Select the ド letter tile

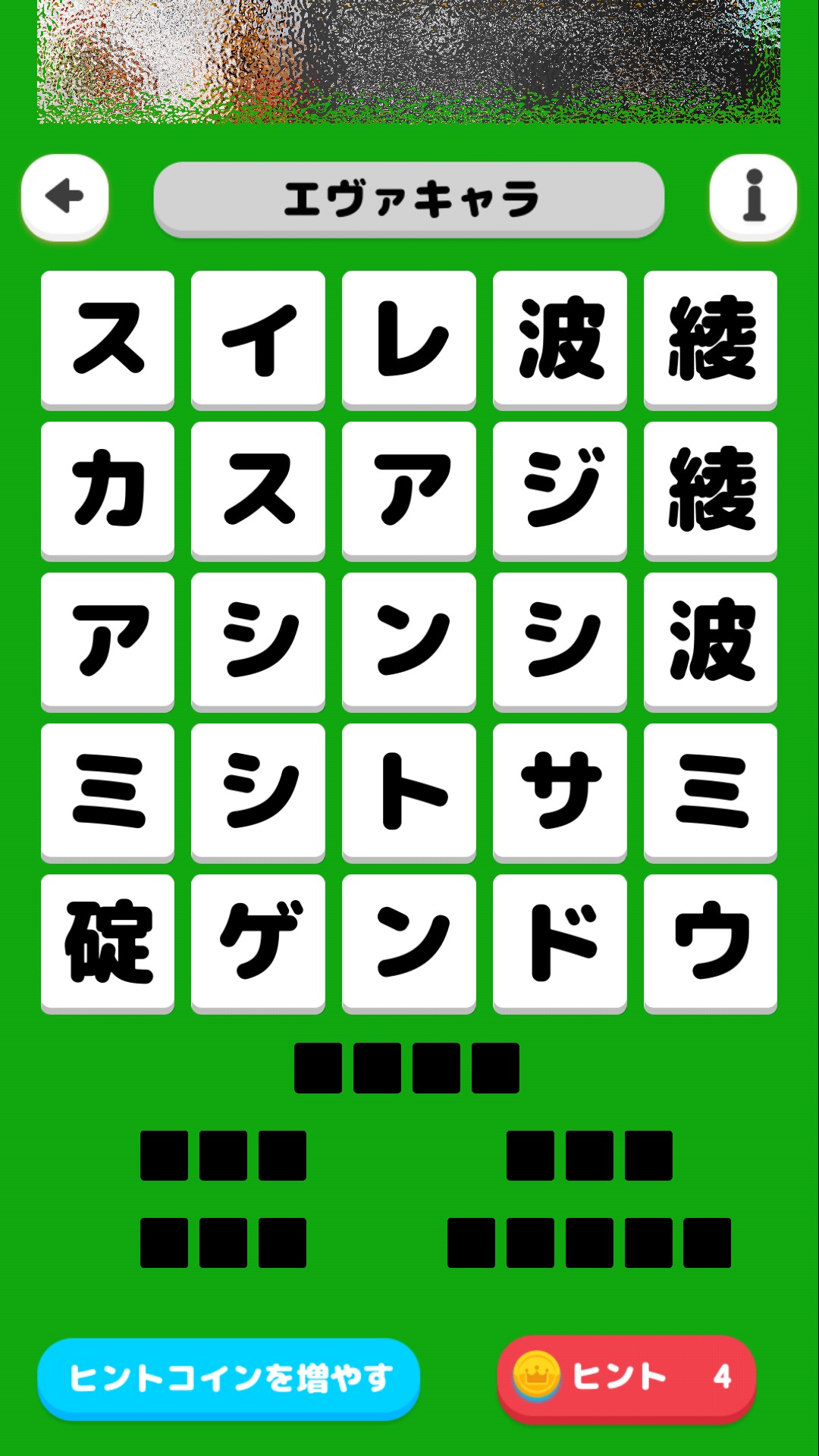click(560, 943)
